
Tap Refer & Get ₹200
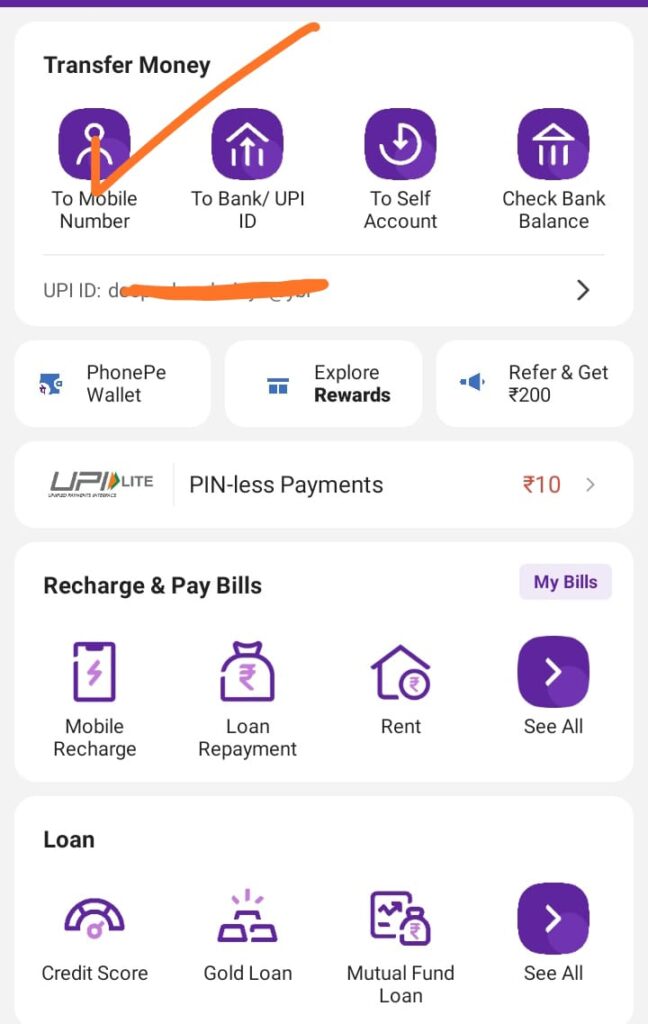(x=535, y=383)
